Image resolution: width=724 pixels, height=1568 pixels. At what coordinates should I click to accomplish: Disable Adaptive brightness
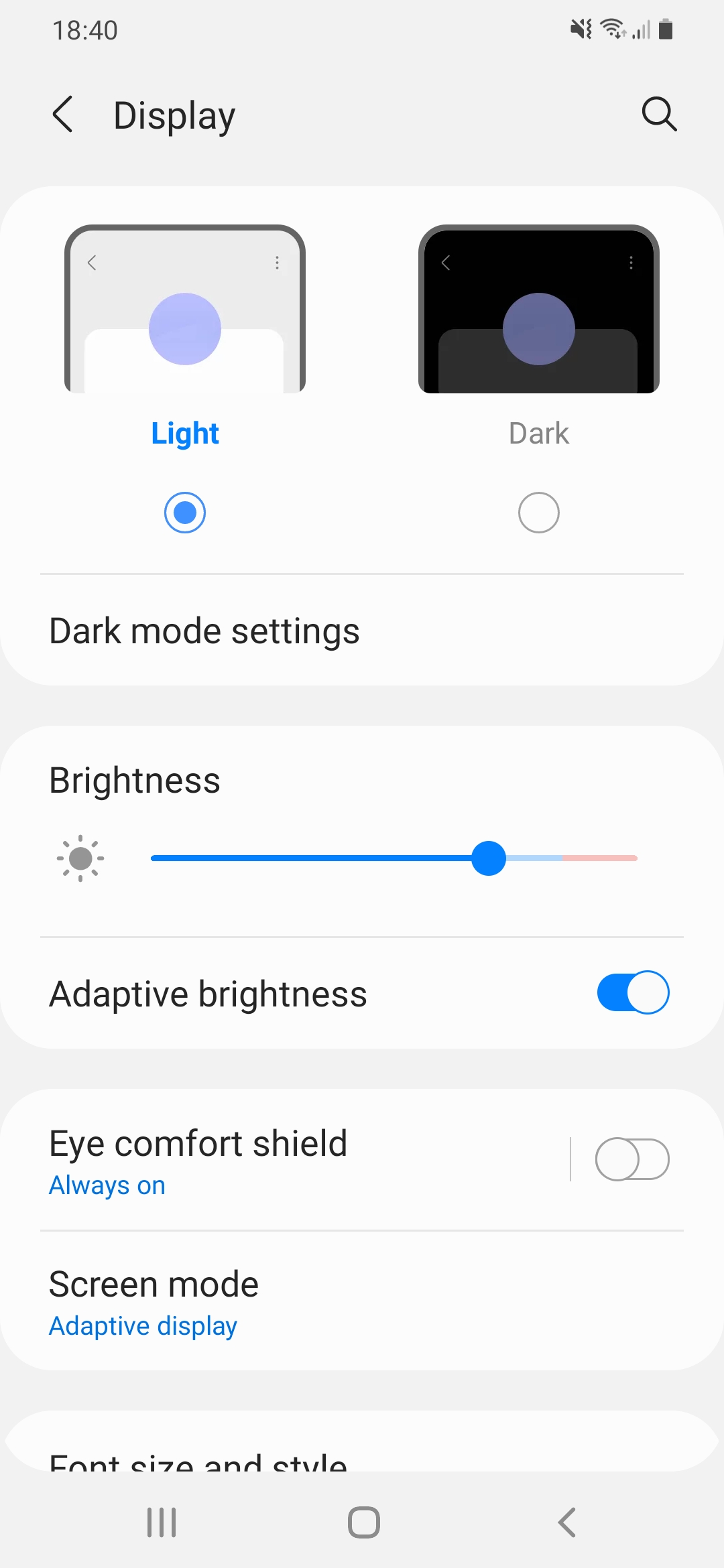(x=631, y=992)
